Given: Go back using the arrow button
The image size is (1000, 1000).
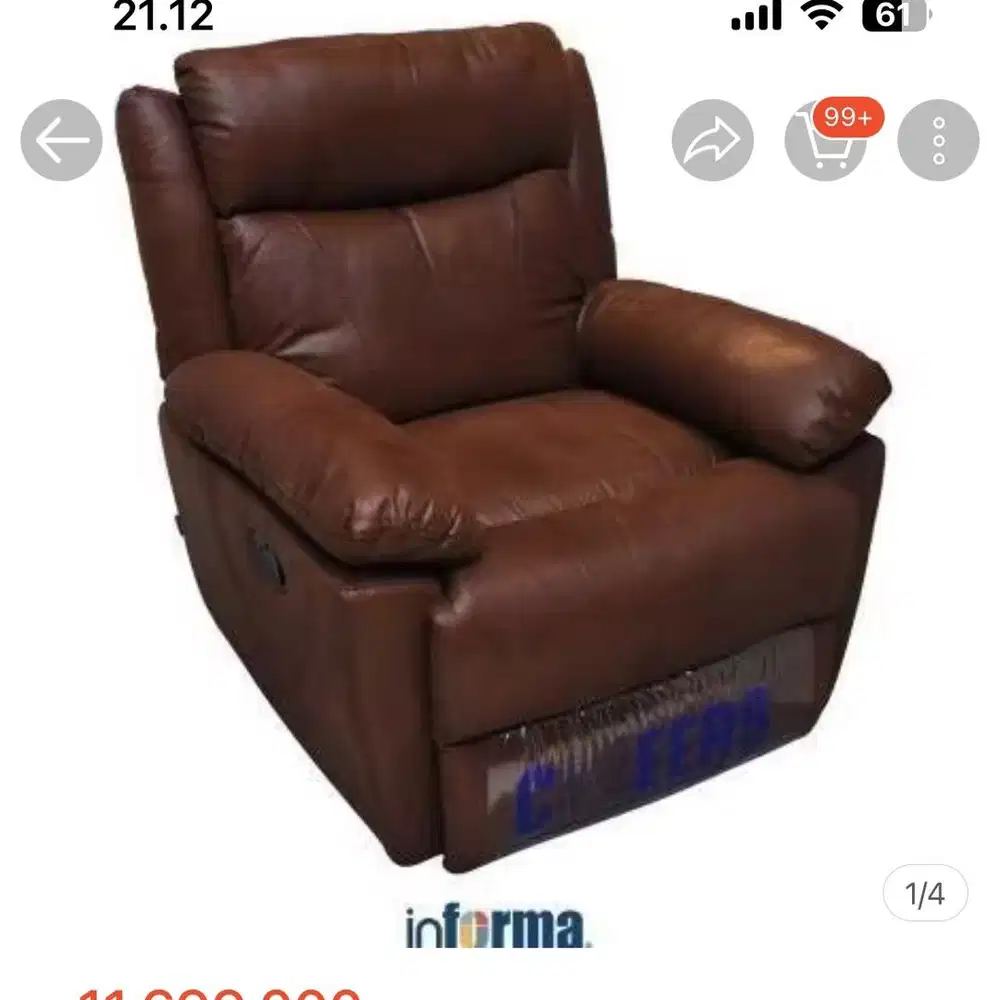Looking at the screenshot, I should [x=62, y=141].
